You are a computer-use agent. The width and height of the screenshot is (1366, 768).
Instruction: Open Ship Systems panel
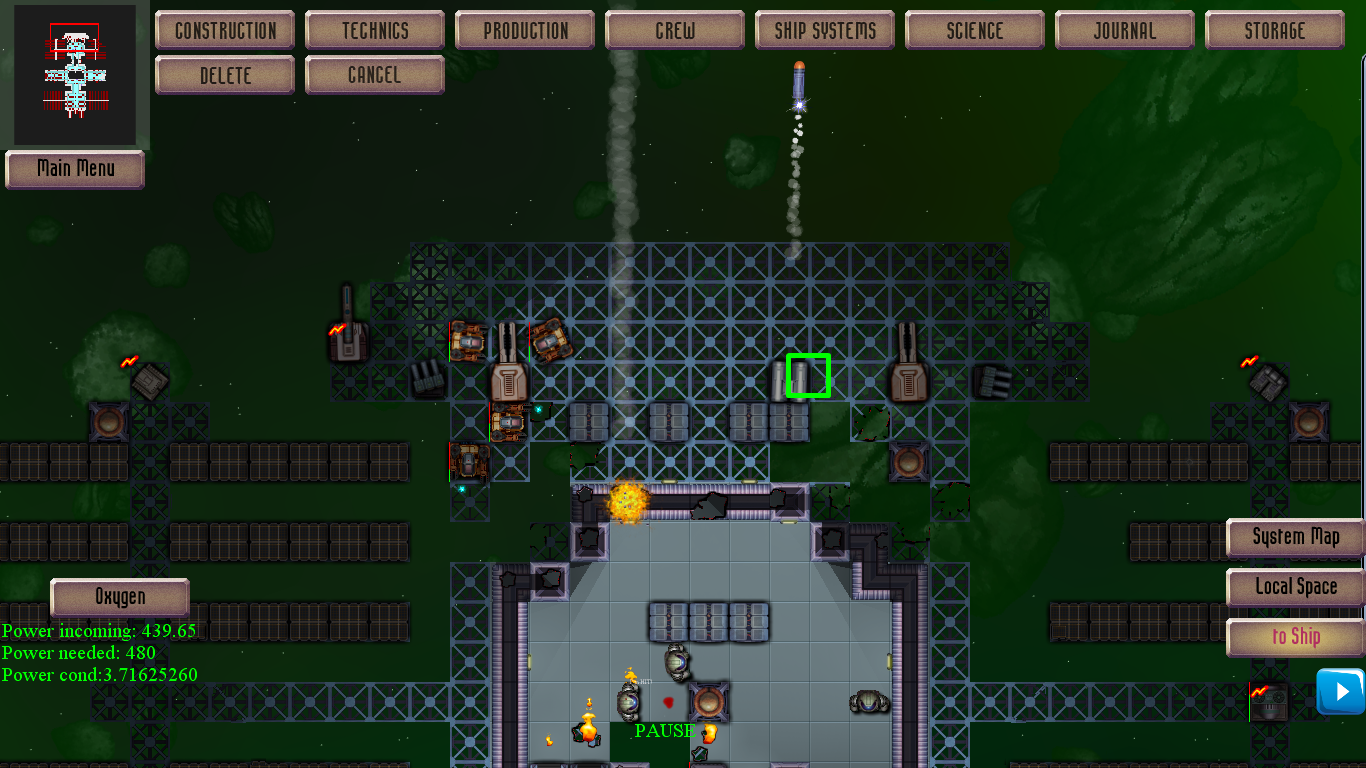point(825,30)
